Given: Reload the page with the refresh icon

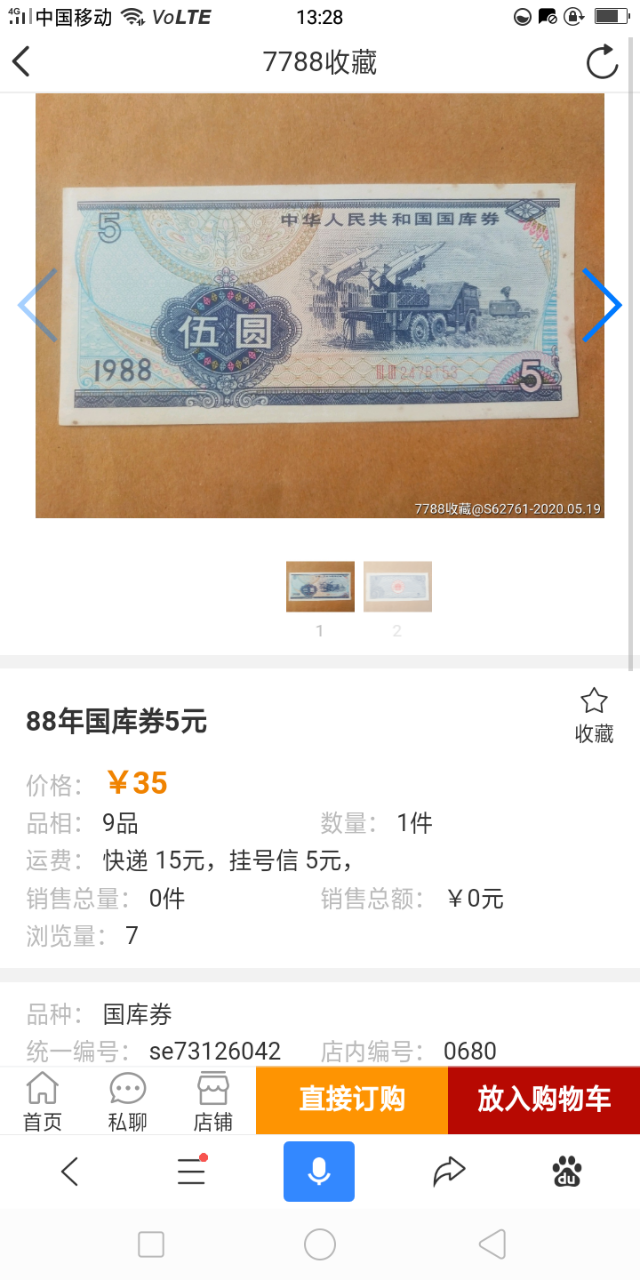Looking at the screenshot, I should tap(601, 62).
